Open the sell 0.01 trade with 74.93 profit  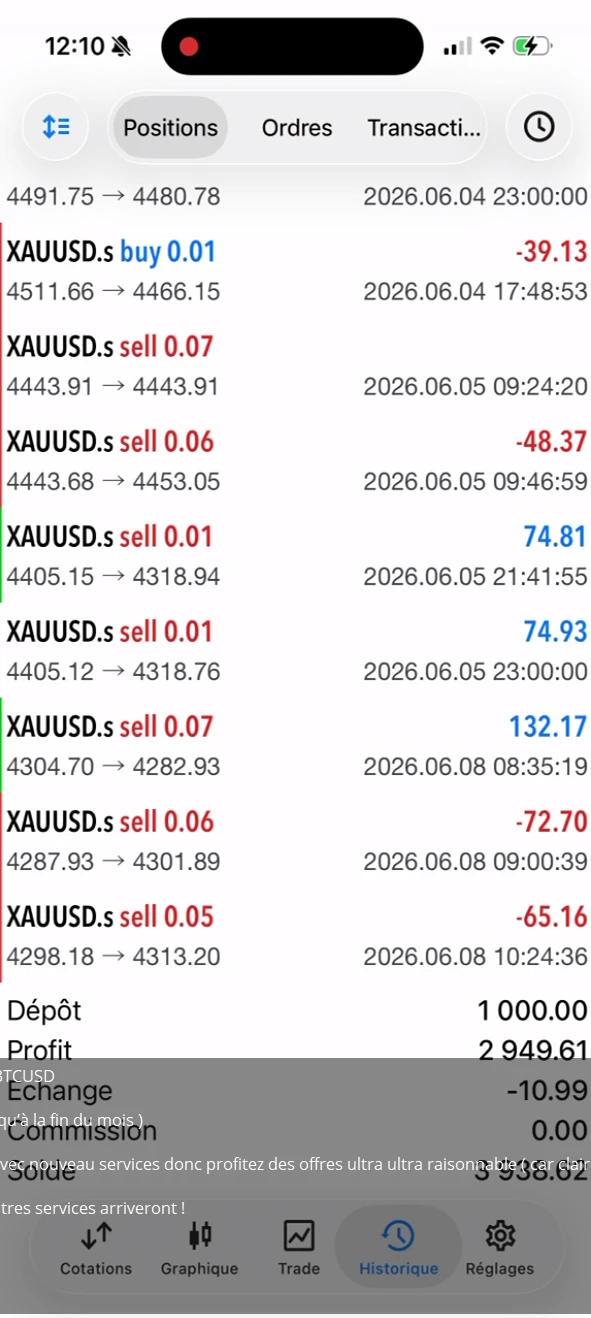296,650
